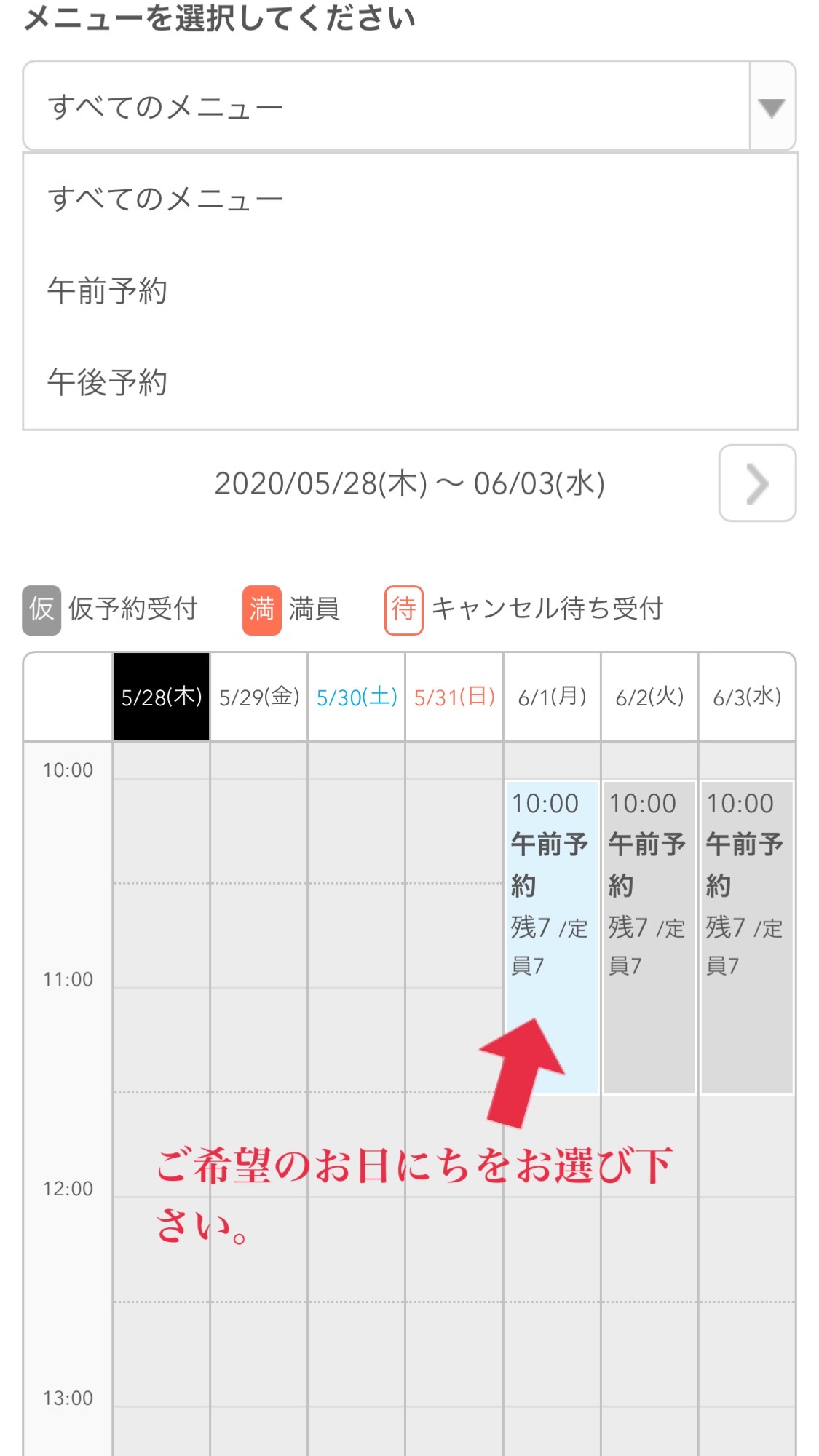Select すべてのメニュー option in the list

pos(411,199)
